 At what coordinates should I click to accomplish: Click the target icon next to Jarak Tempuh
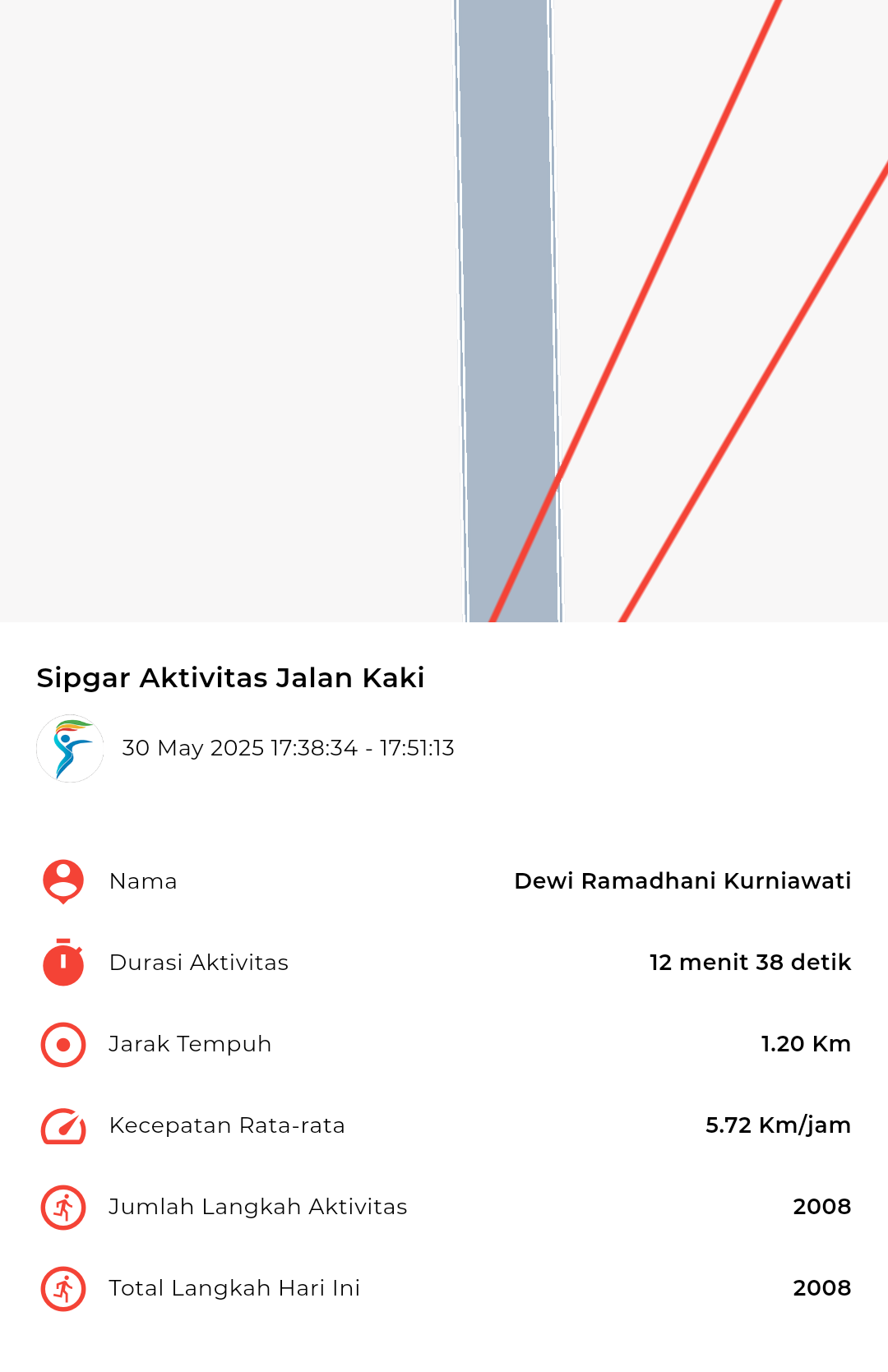(x=62, y=1043)
